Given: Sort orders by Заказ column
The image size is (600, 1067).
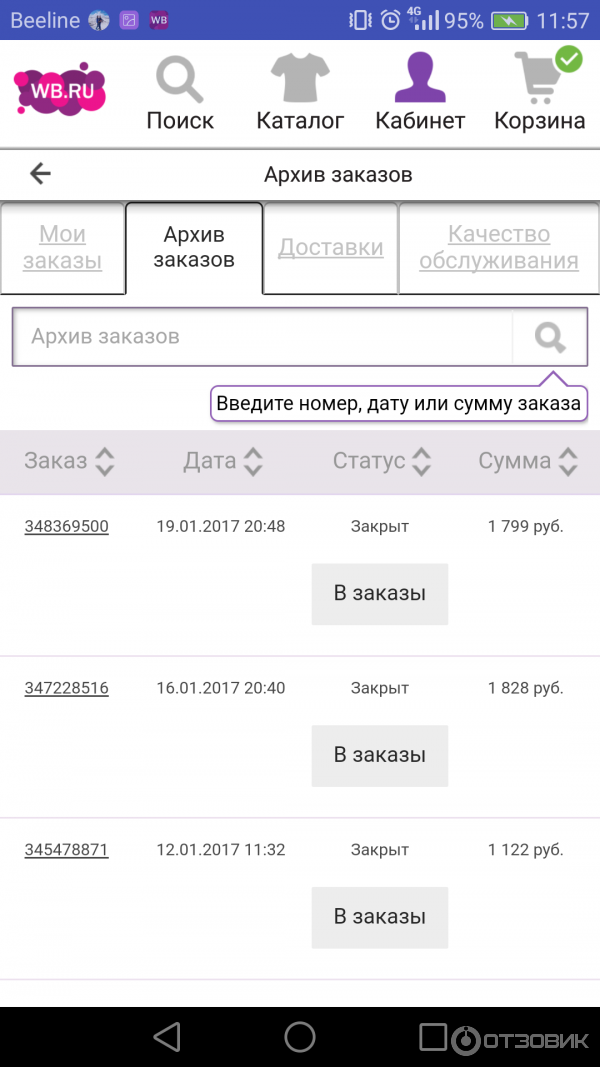Looking at the screenshot, I should point(70,461).
